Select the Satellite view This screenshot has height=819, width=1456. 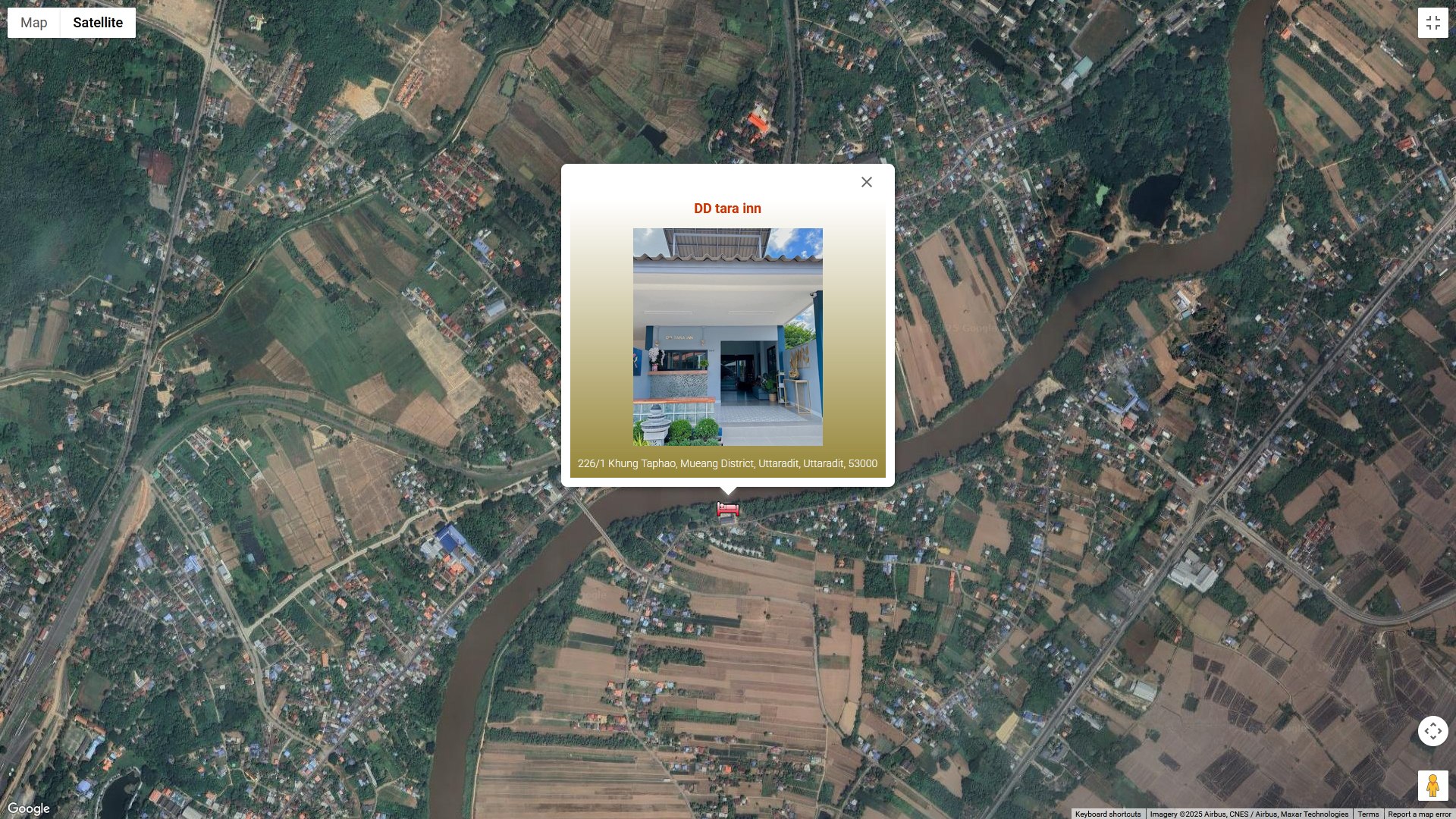pyautogui.click(x=98, y=23)
